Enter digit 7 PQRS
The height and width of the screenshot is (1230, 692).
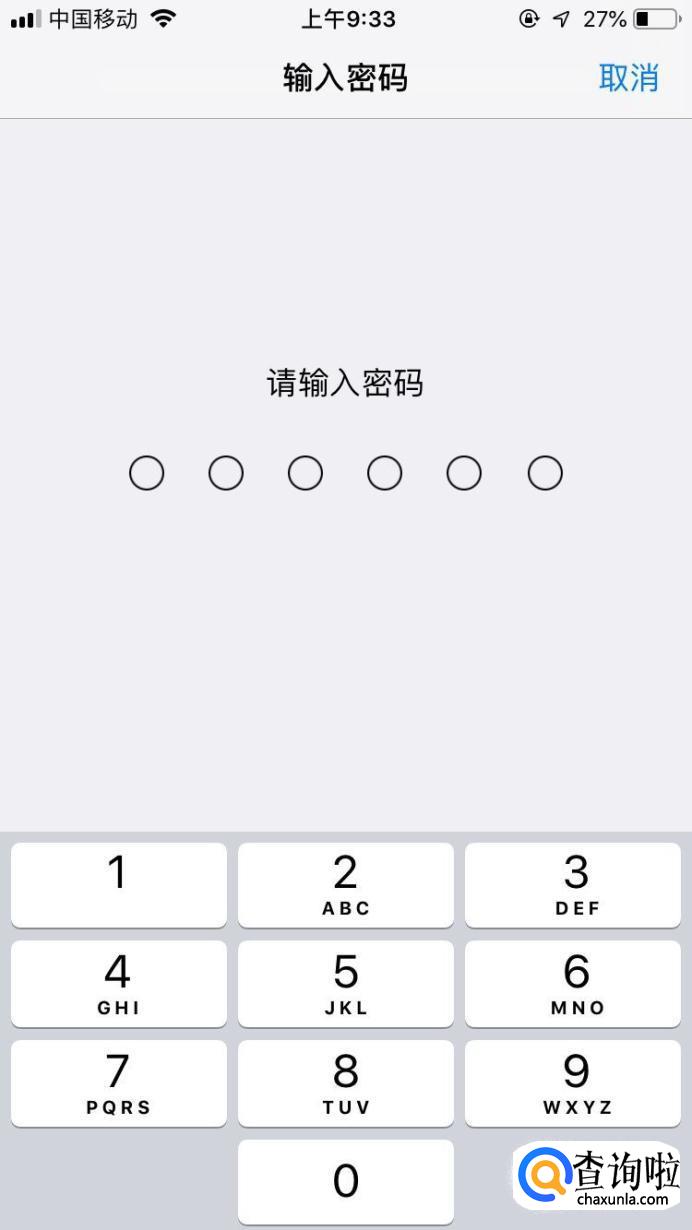coord(119,1082)
